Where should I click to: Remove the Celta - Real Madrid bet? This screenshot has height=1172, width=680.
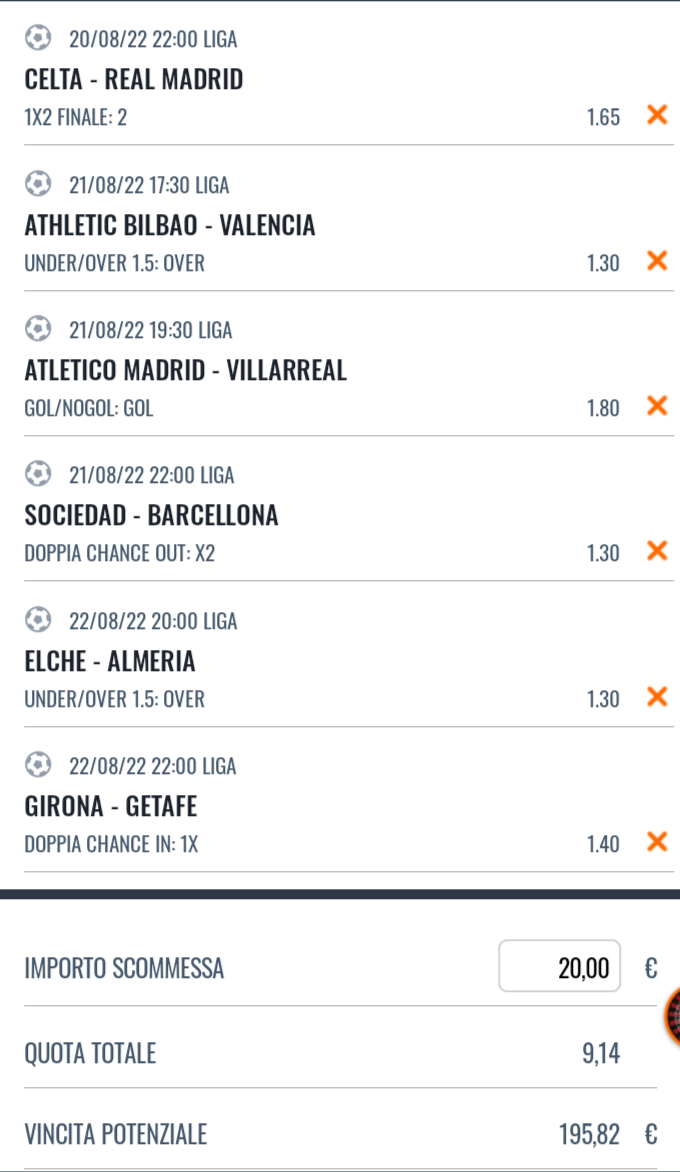tap(657, 115)
